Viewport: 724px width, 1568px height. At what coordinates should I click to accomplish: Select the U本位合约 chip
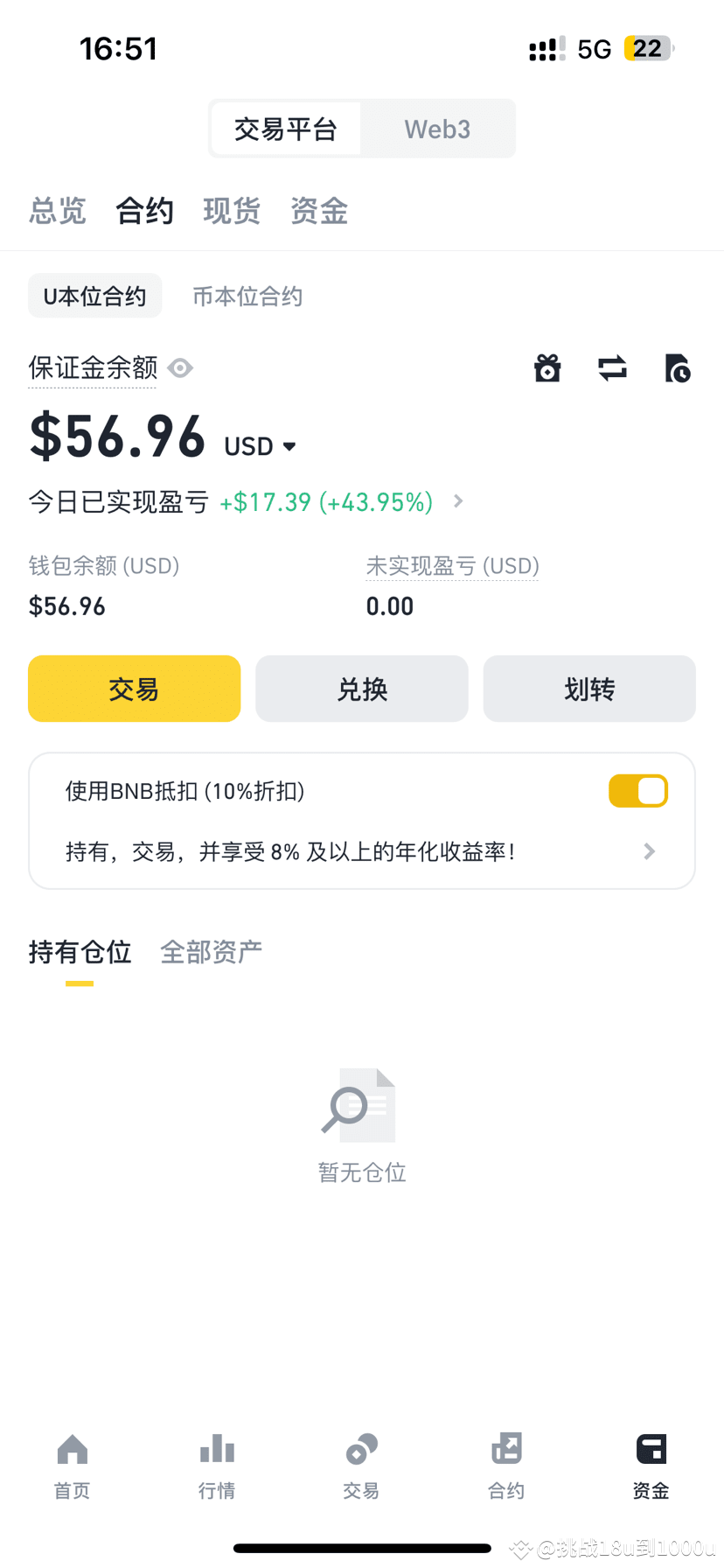coord(95,297)
